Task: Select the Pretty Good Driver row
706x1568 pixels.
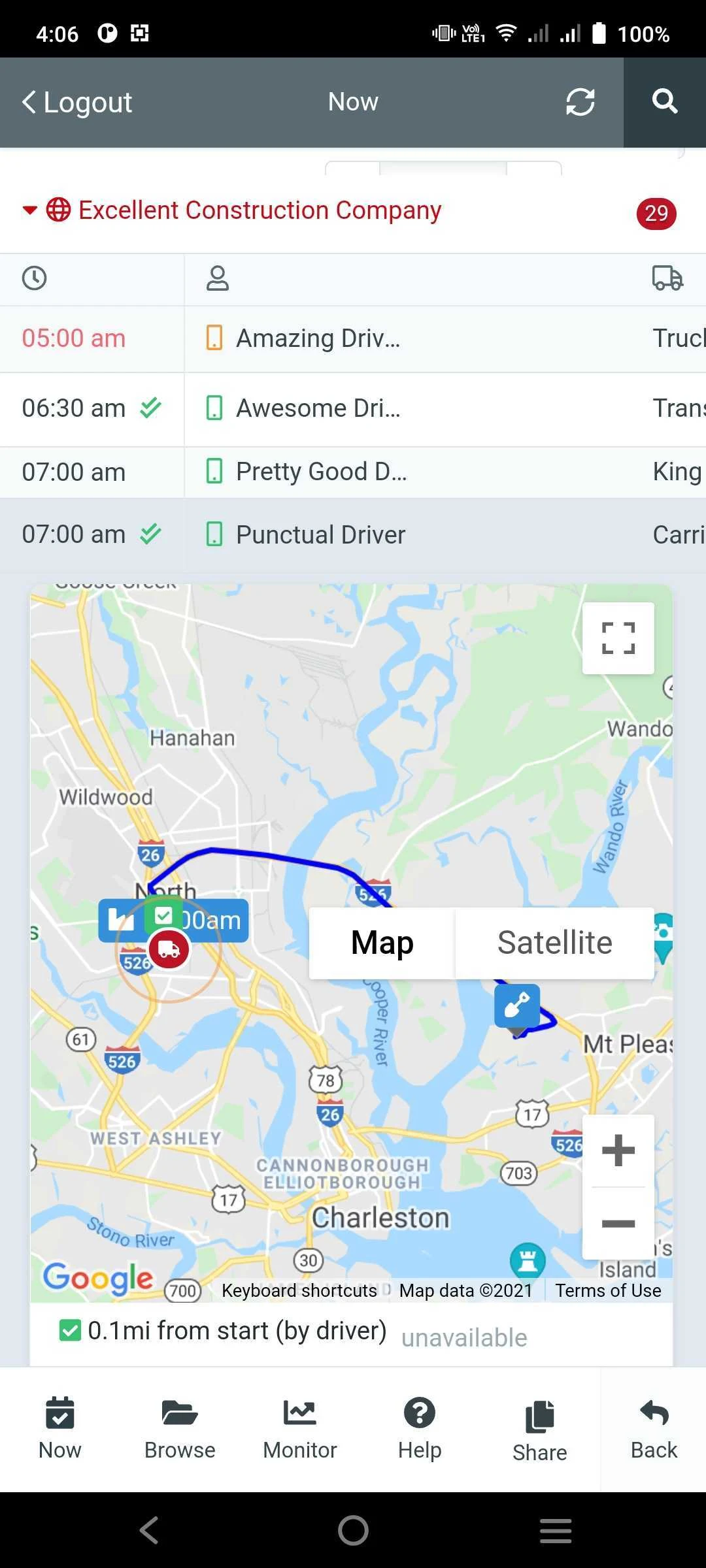Action: pos(353,472)
